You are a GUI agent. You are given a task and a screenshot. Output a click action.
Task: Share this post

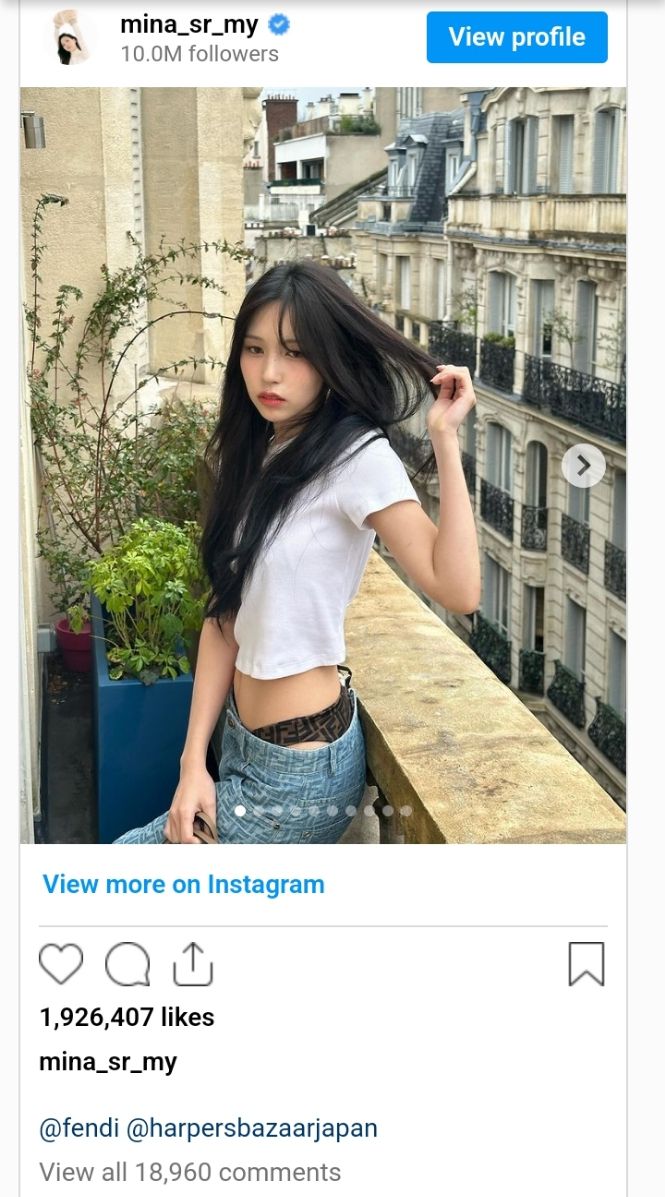[193, 964]
